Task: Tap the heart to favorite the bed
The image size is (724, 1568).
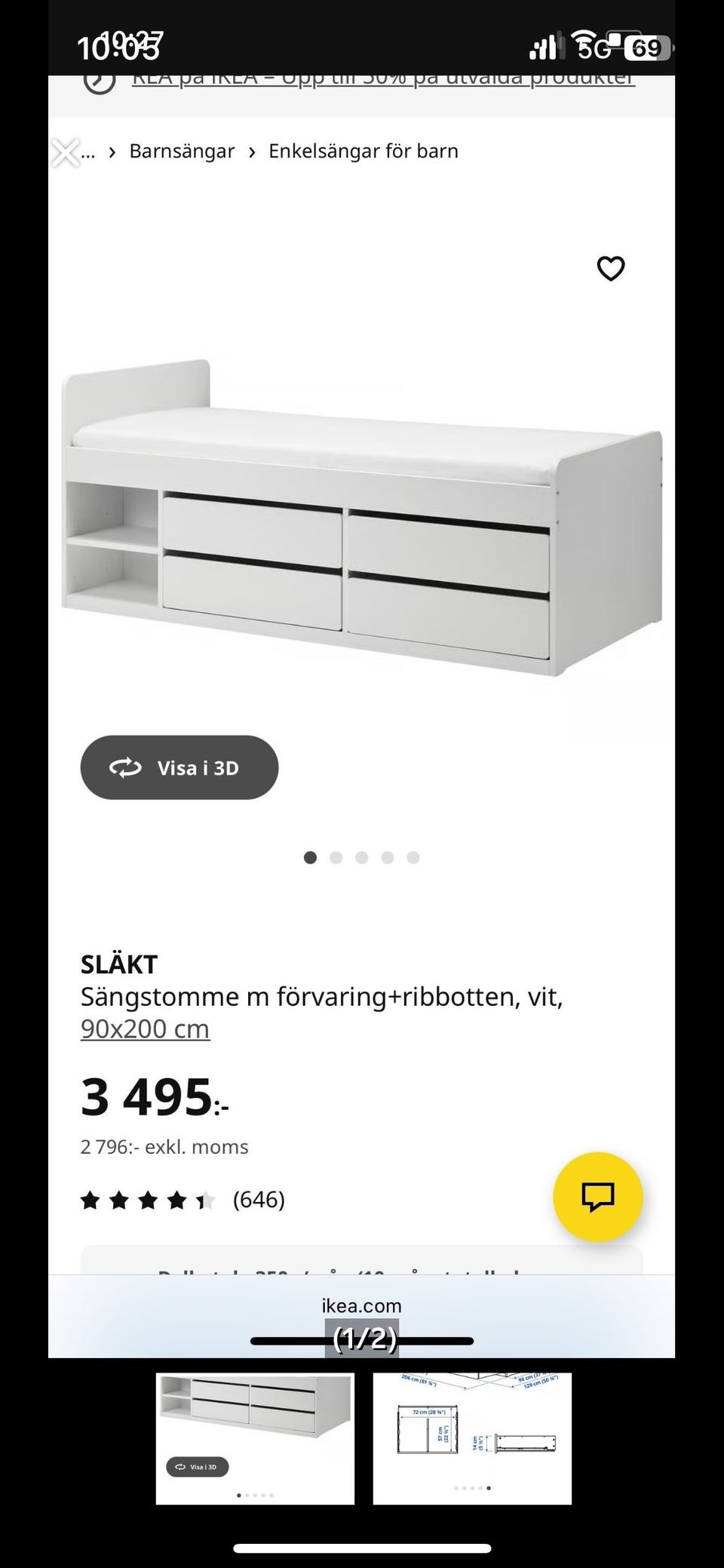Action: 609,269
